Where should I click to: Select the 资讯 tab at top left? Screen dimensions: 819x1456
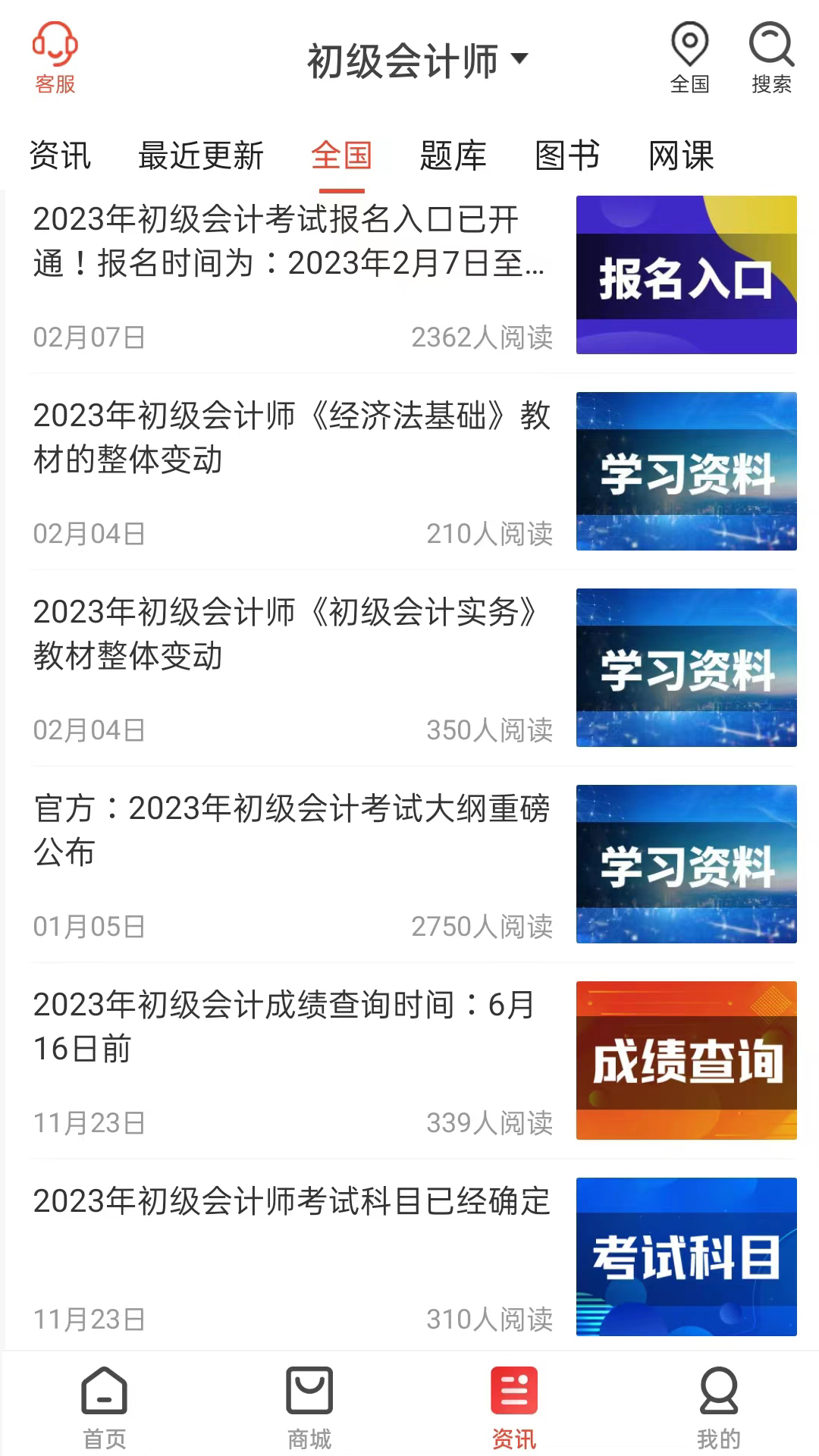tap(60, 157)
